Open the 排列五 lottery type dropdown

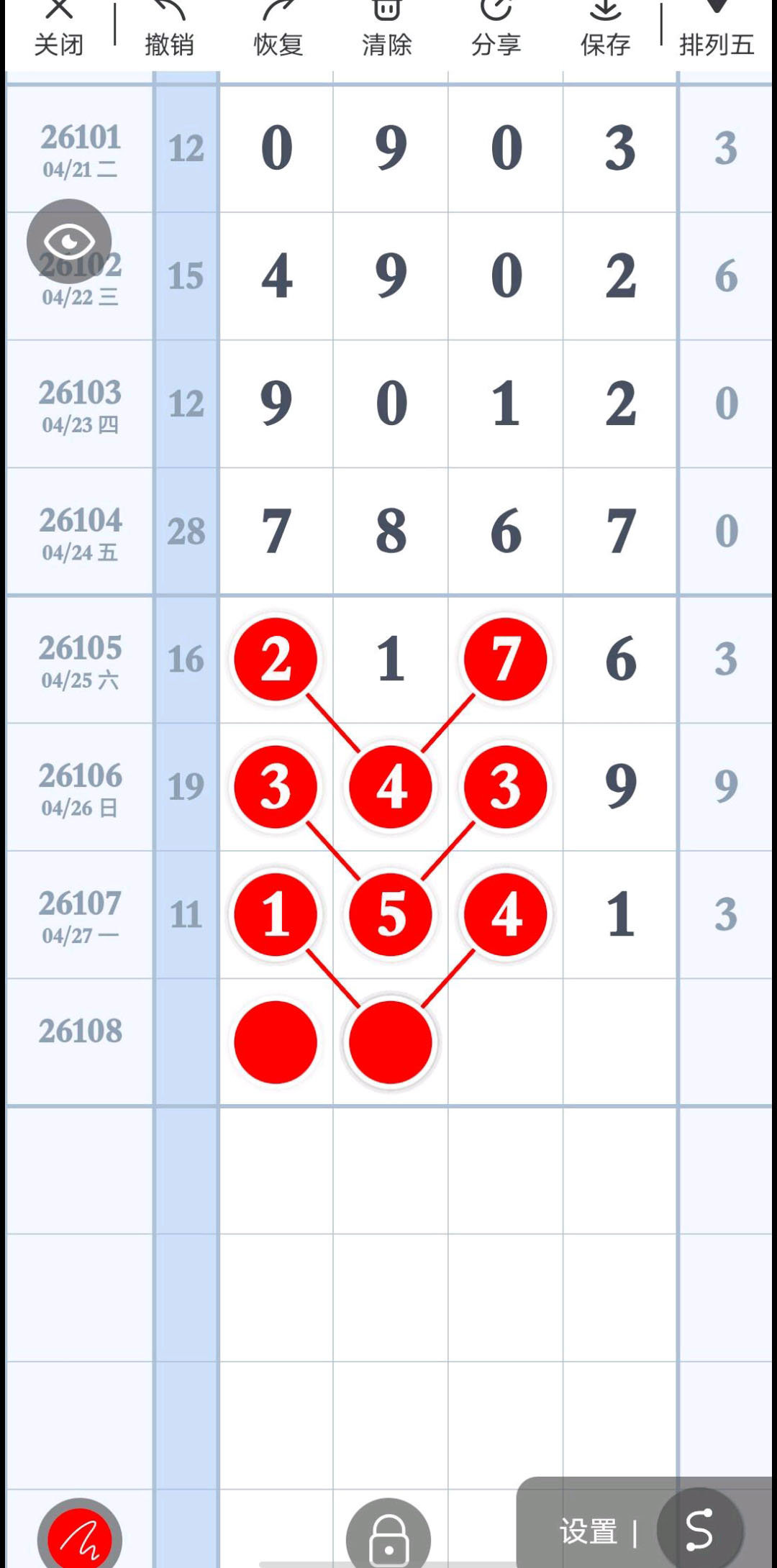pyautogui.click(x=717, y=29)
